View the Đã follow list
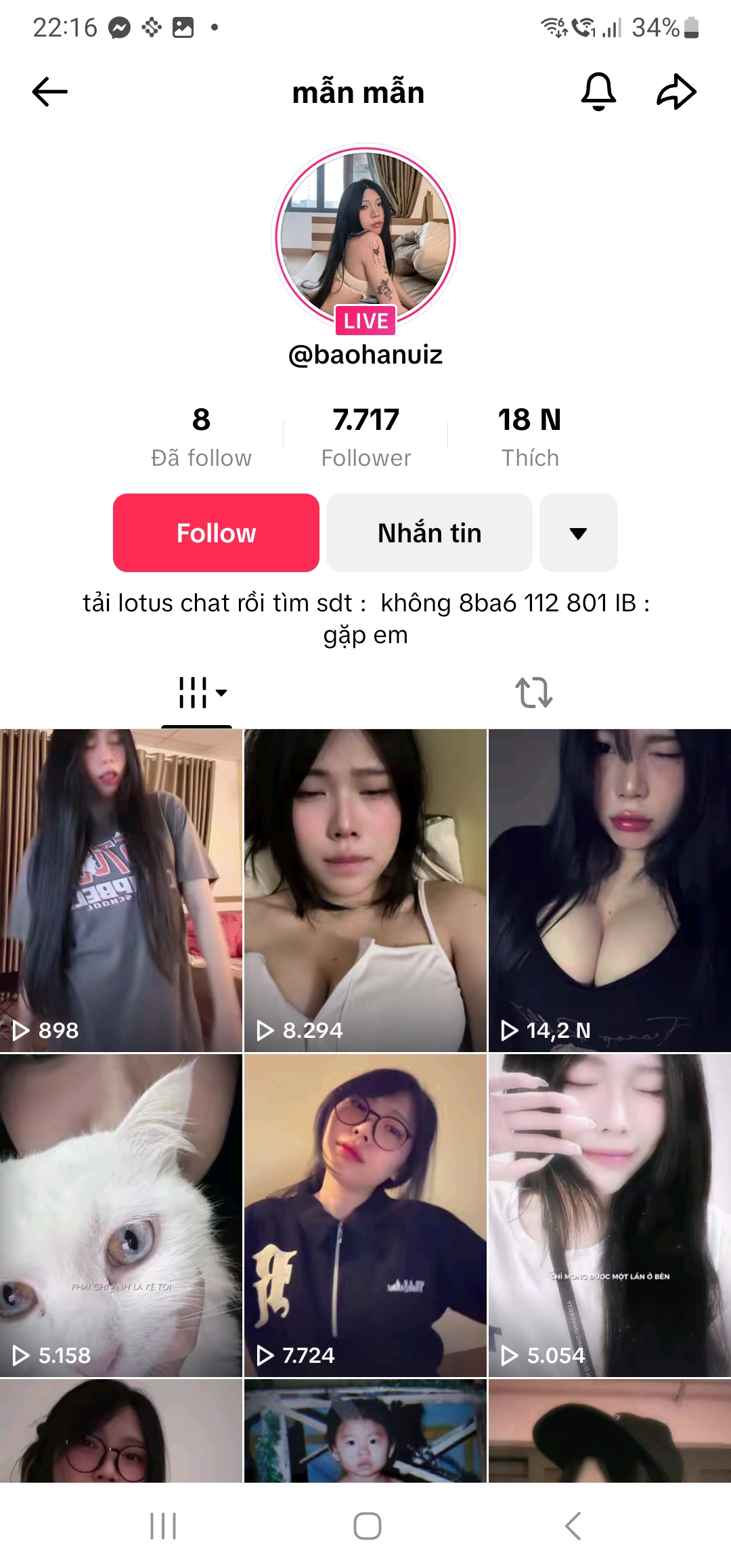 click(201, 437)
